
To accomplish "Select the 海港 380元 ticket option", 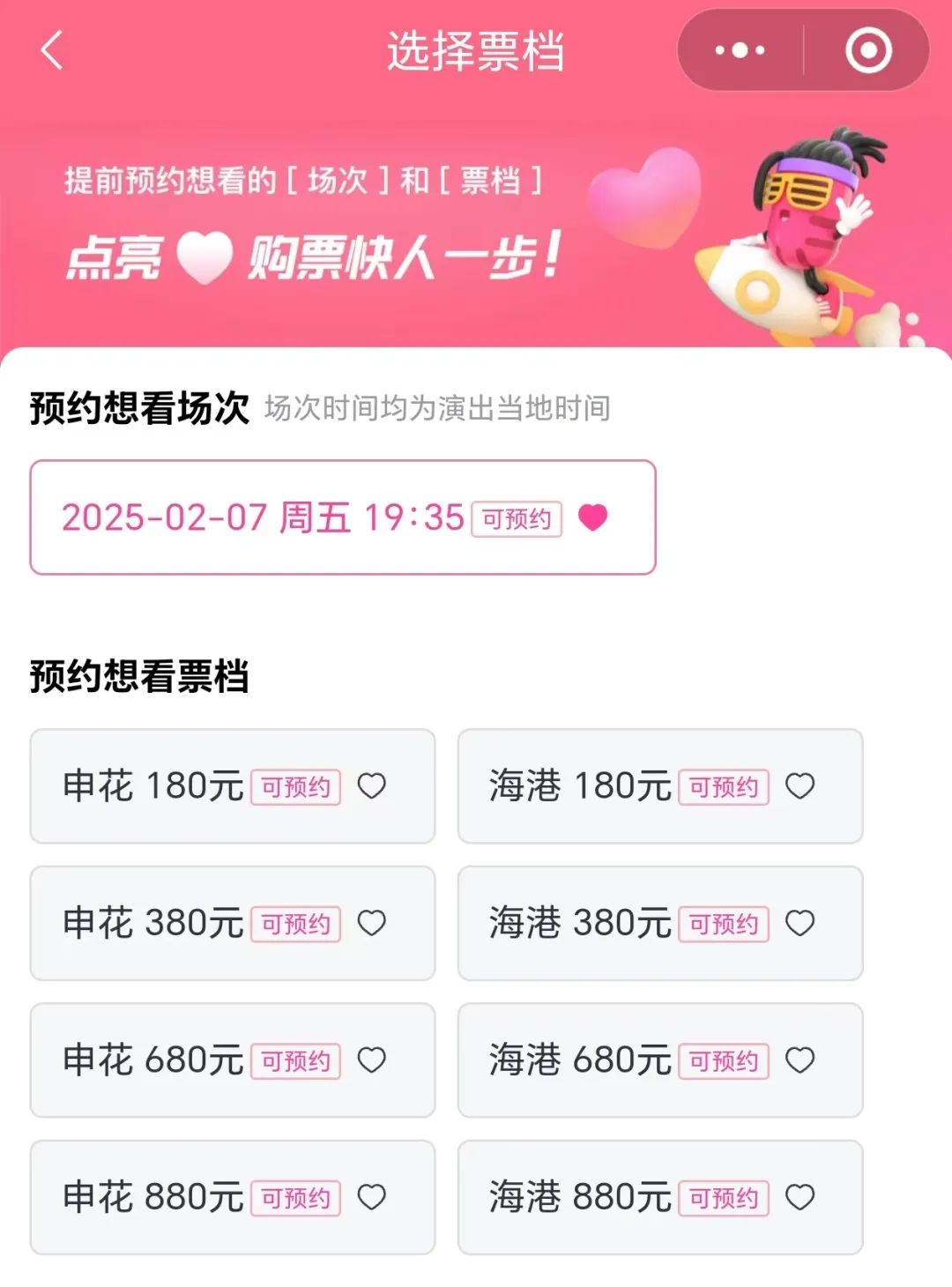I will click(x=659, y=923).
